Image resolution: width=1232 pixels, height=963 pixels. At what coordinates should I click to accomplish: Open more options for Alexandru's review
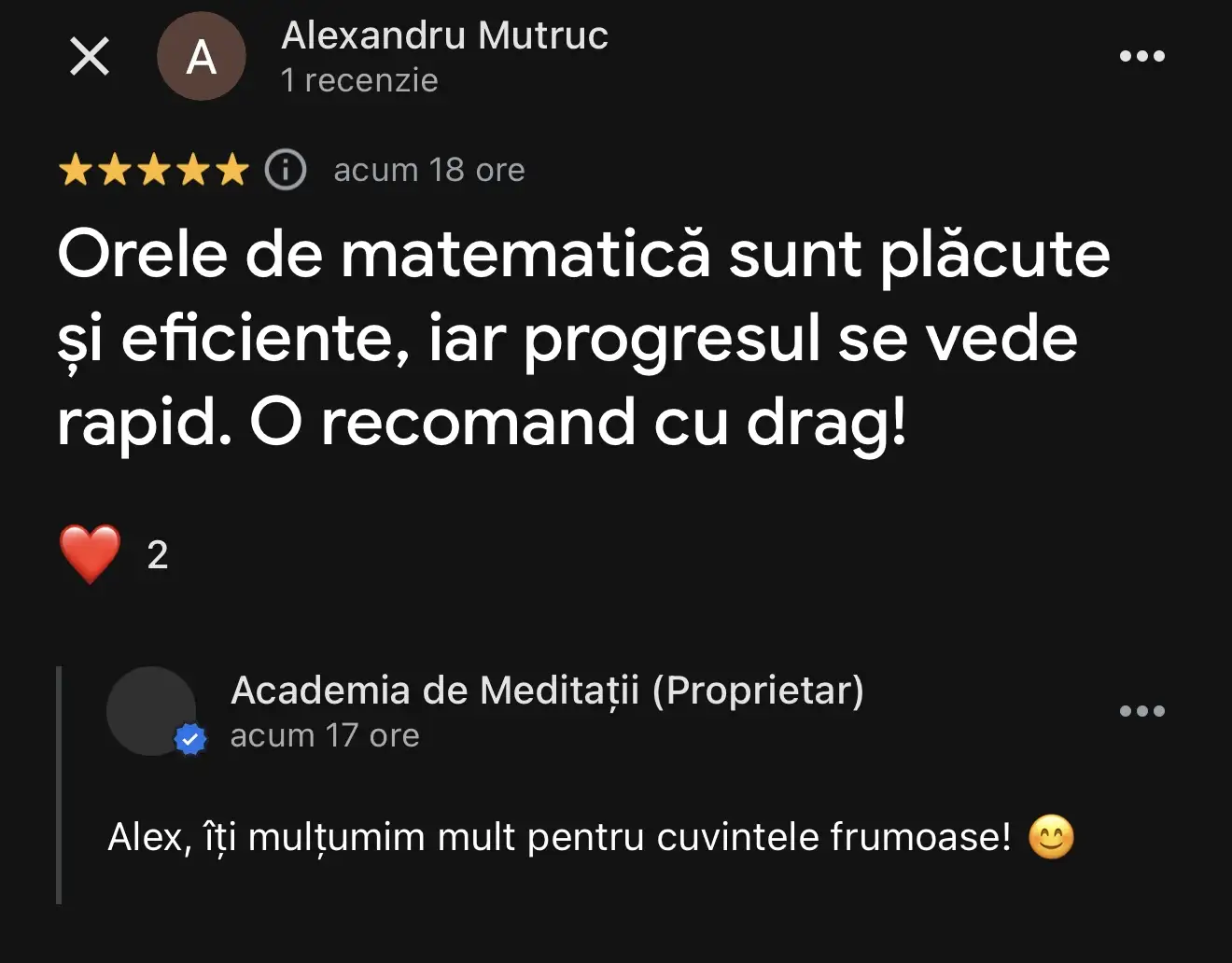(x=1141, y=56)
